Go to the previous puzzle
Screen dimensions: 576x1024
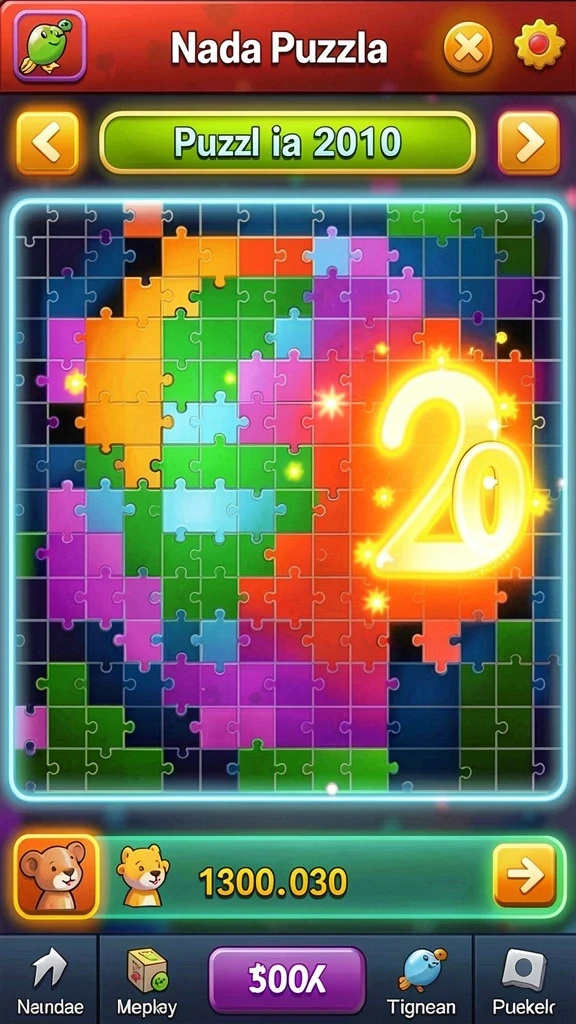[x=48, y=142]
